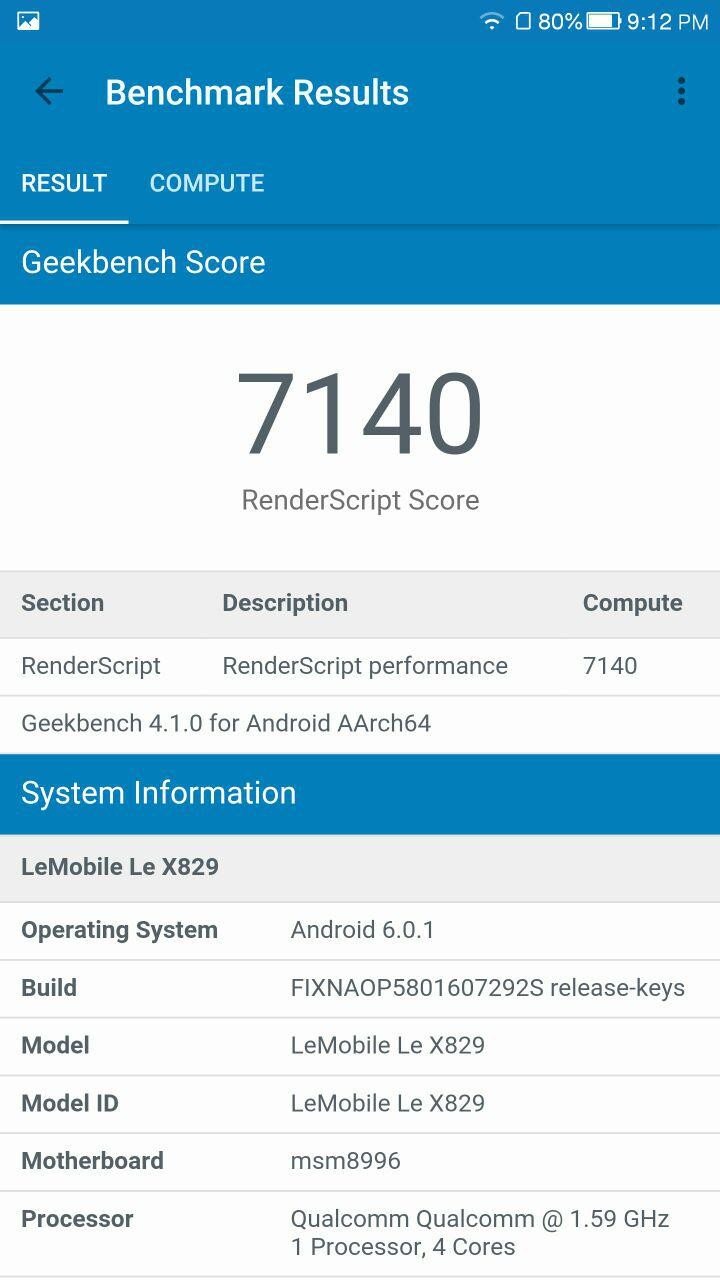This screenshot has width=720, height=1280.
Task: Select the RESULT tab
Action: 64,183
